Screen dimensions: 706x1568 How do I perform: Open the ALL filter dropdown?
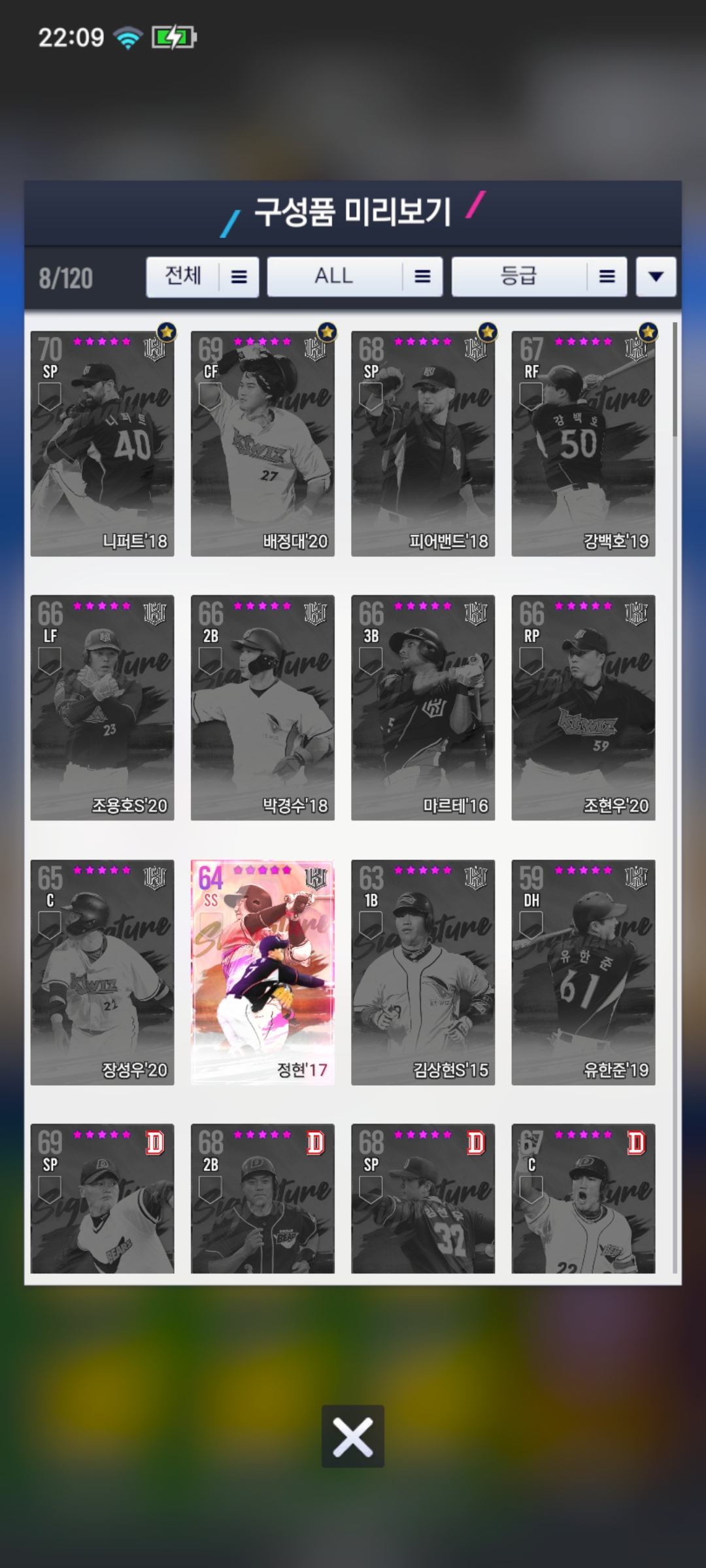click(x=354, y=277)
